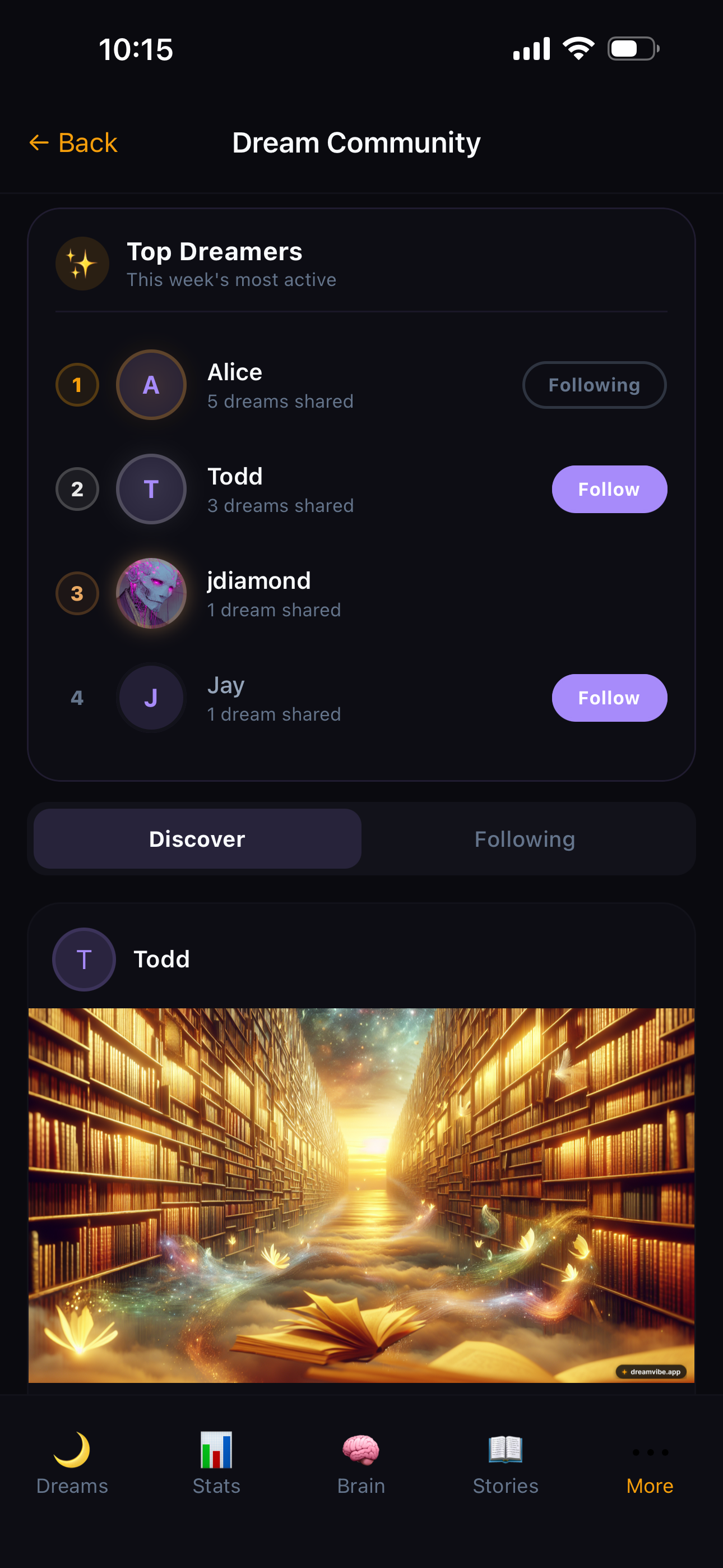Follow Todd in Top Dreamers
723x1568 pixels.
609,490
